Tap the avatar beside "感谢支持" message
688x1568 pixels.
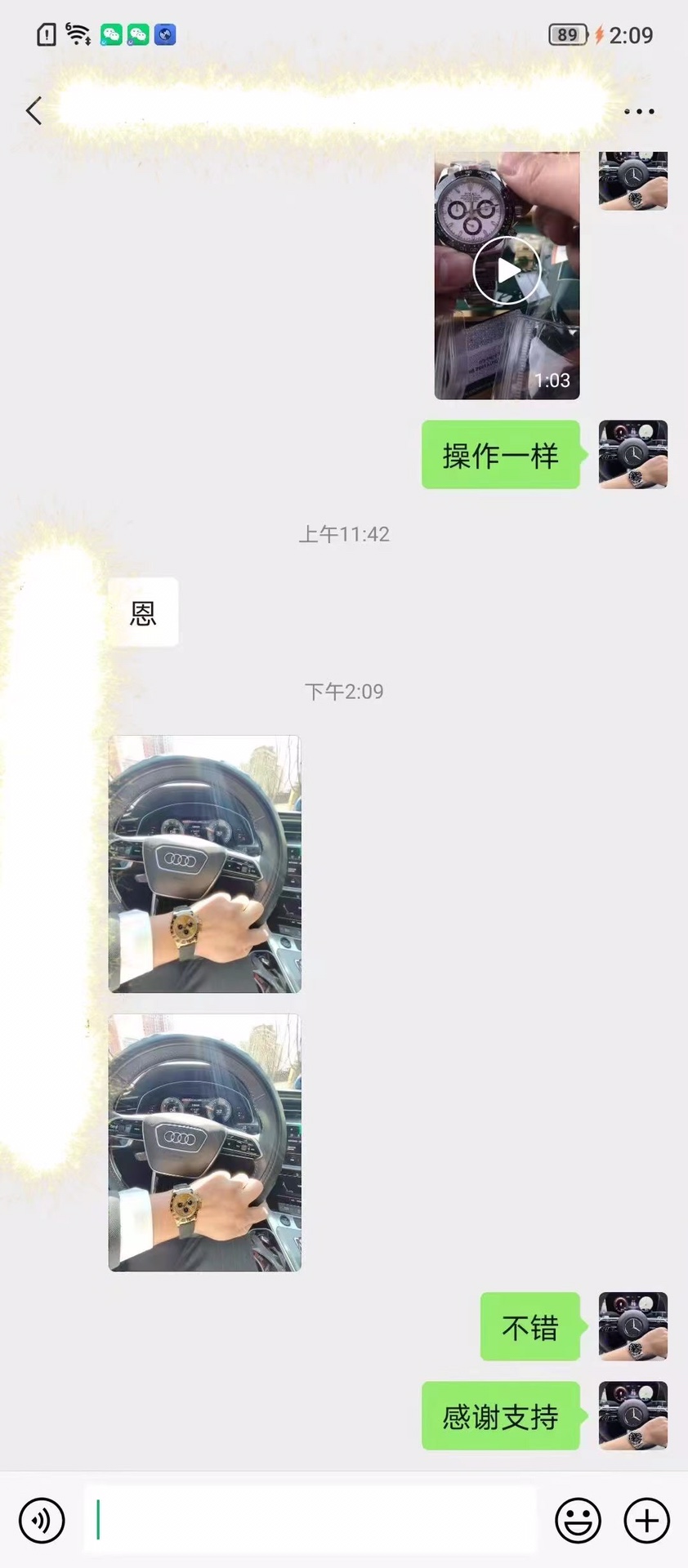click(633, 1416)
